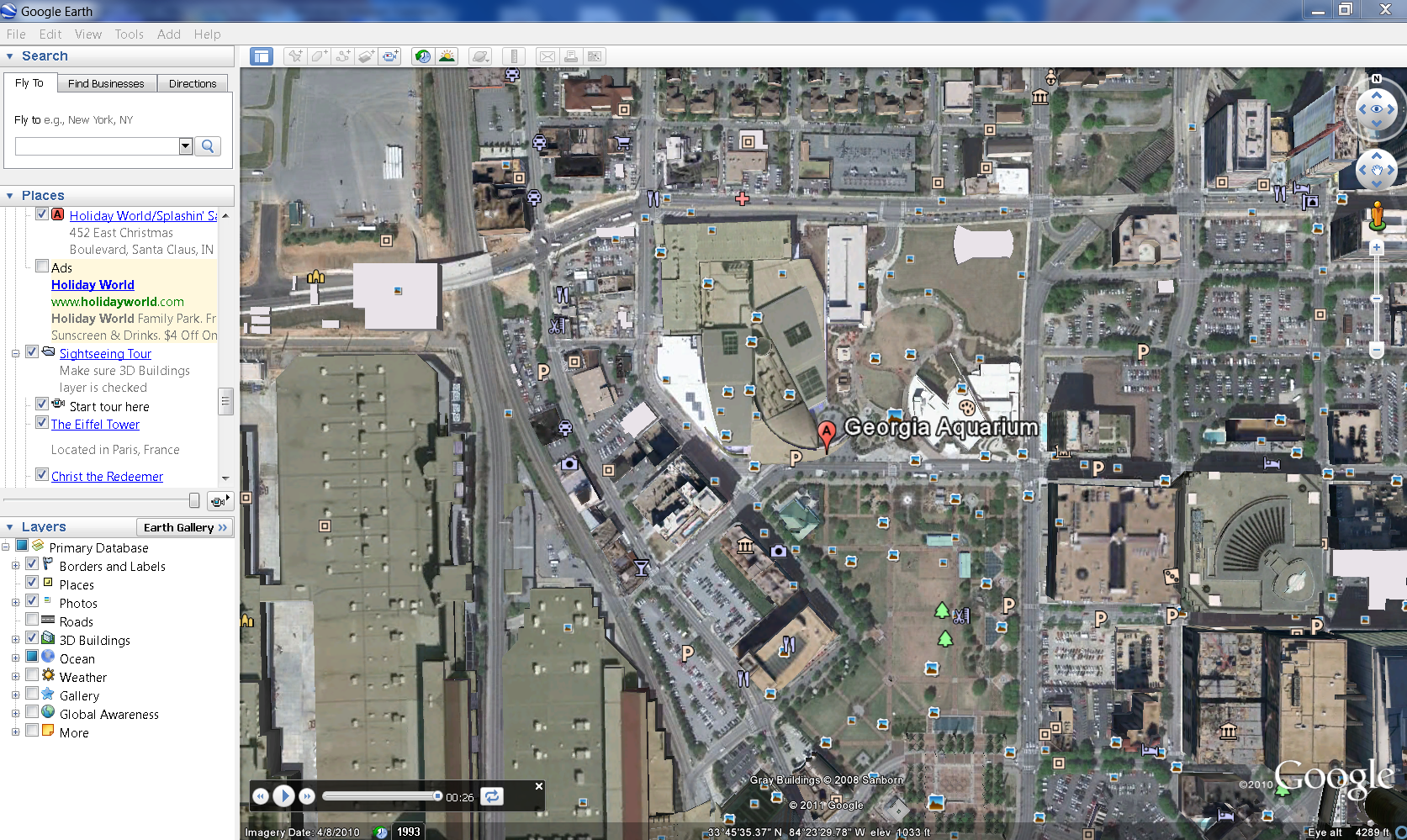Switch to the Find Businesses tab
1407x840 pixels.
106,83
